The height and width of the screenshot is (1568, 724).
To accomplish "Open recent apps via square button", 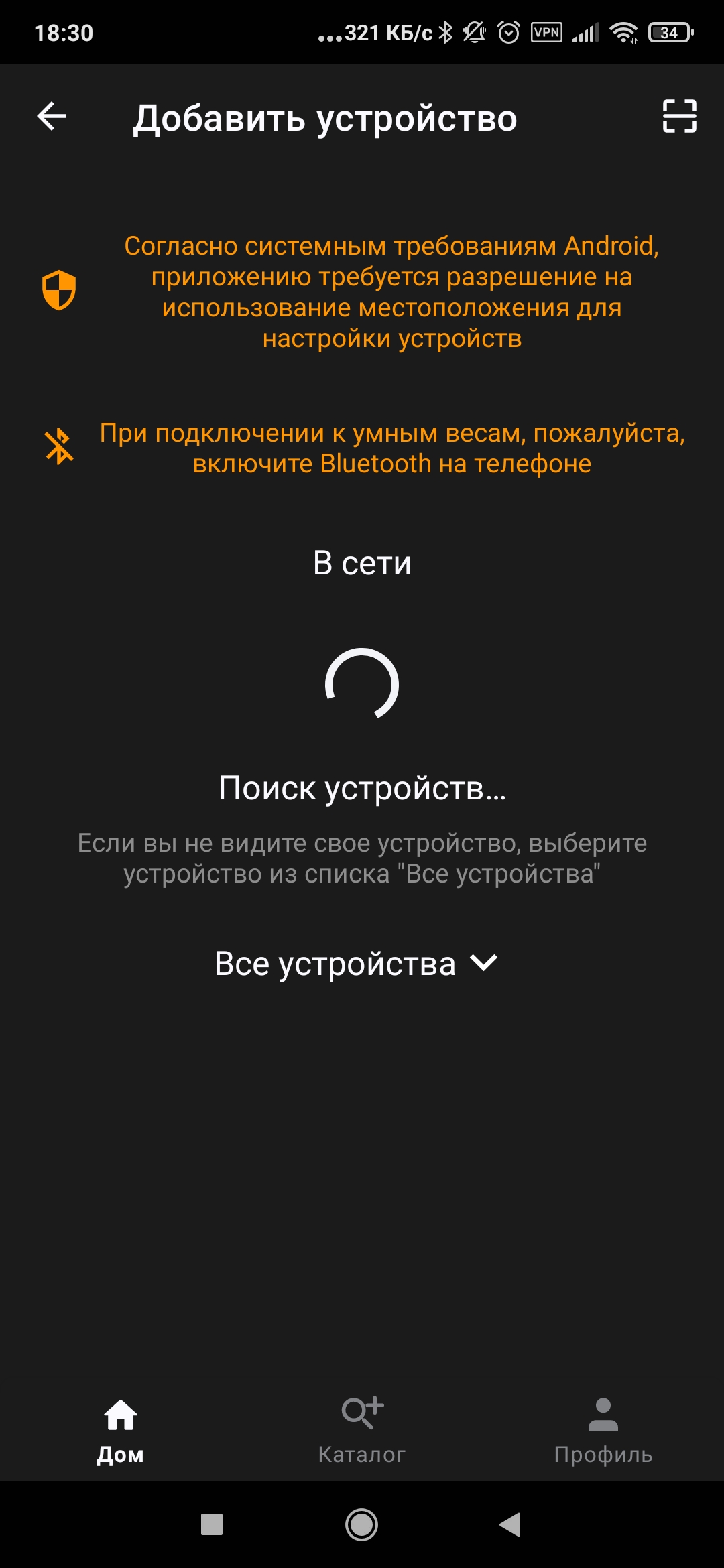I will 212,1524.
